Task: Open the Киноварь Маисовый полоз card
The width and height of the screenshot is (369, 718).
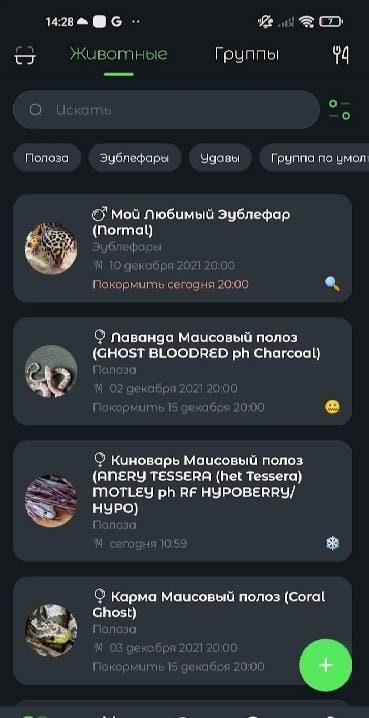Action: [x=182, y=501]
